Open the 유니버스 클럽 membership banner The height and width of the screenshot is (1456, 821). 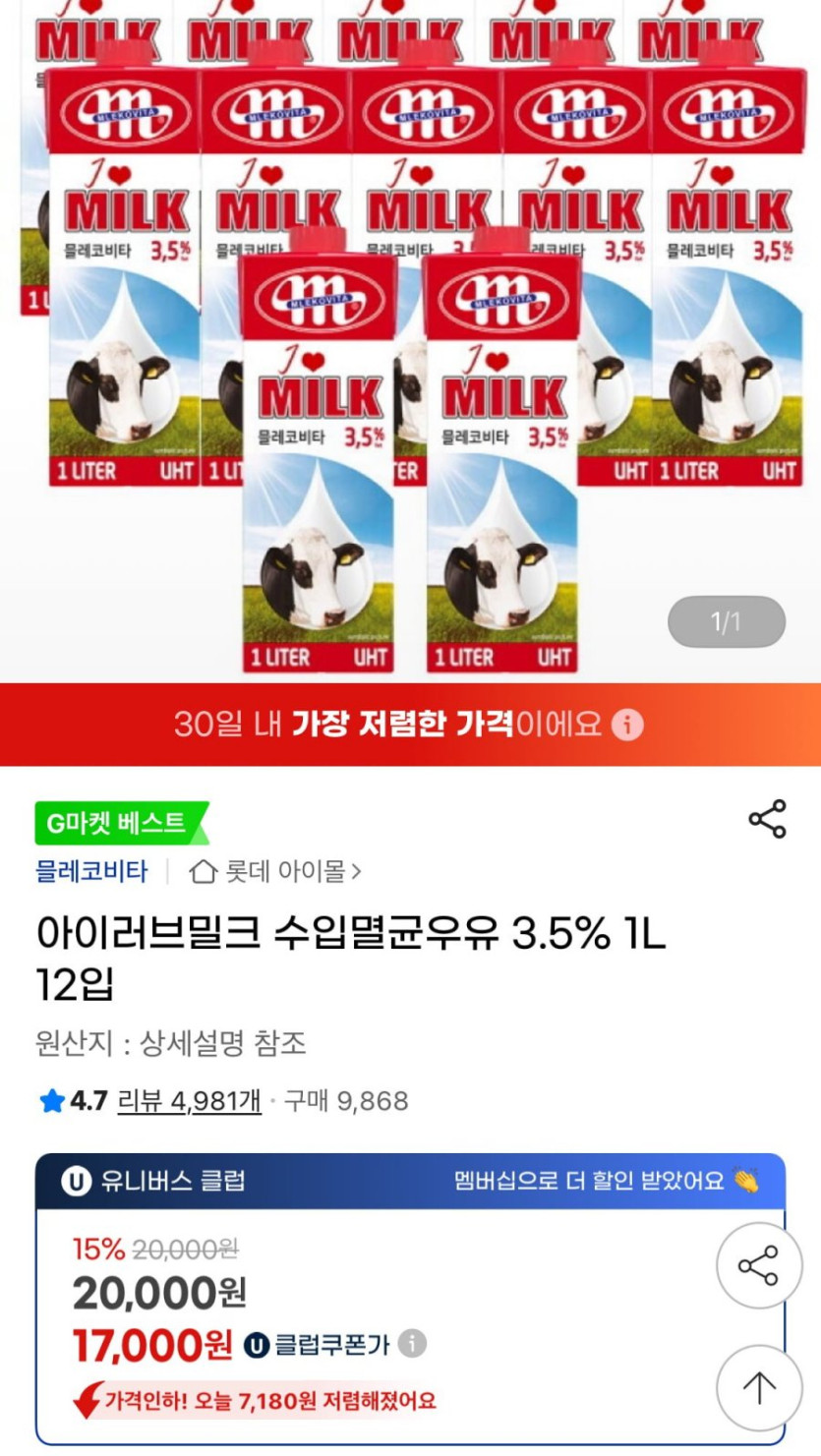410,1181
